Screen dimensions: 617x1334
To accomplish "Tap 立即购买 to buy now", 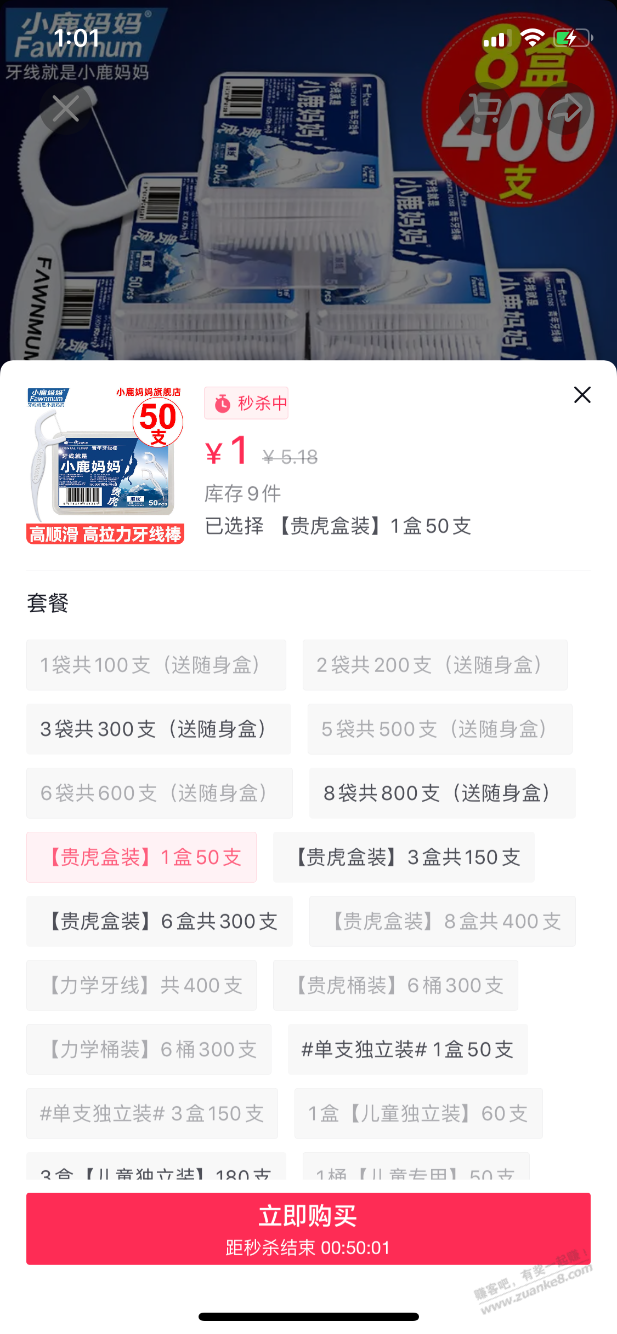I will point(308,1228).
